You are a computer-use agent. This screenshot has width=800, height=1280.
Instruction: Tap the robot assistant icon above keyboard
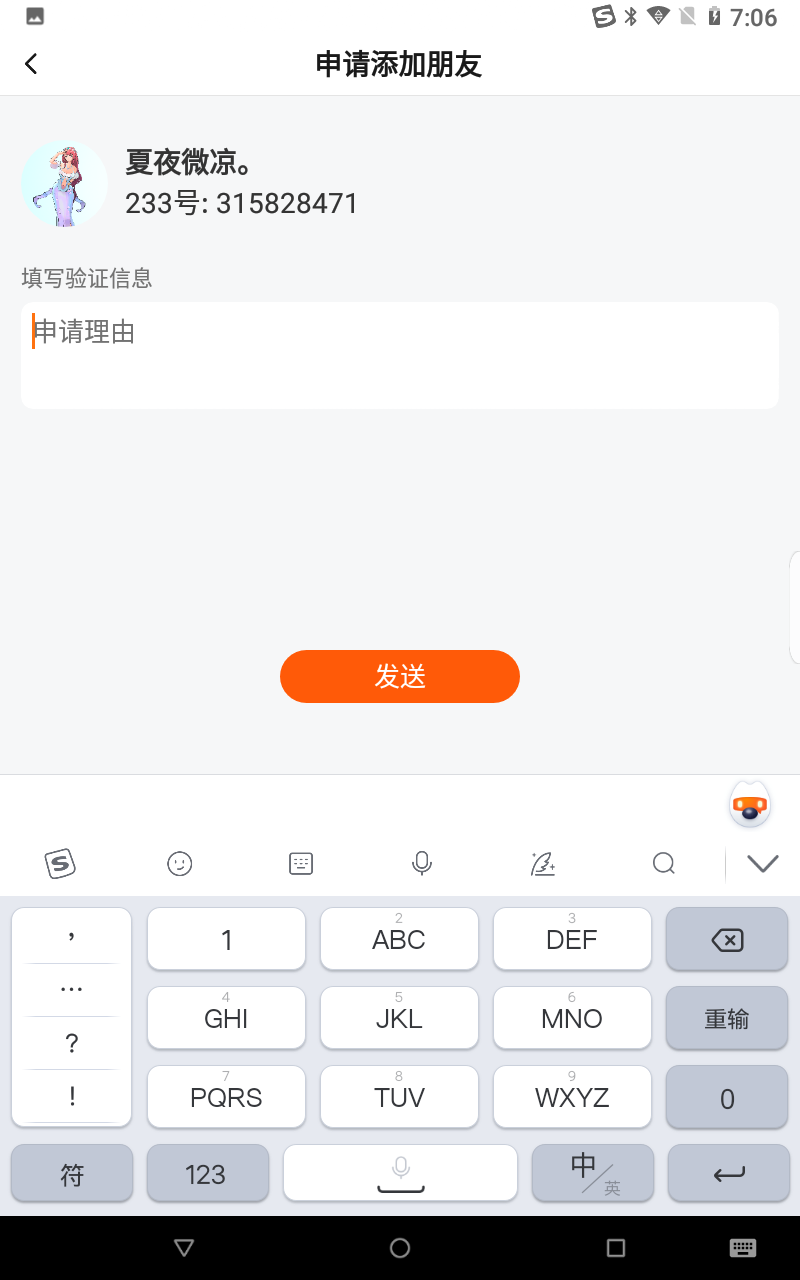(x=750, y=804)
